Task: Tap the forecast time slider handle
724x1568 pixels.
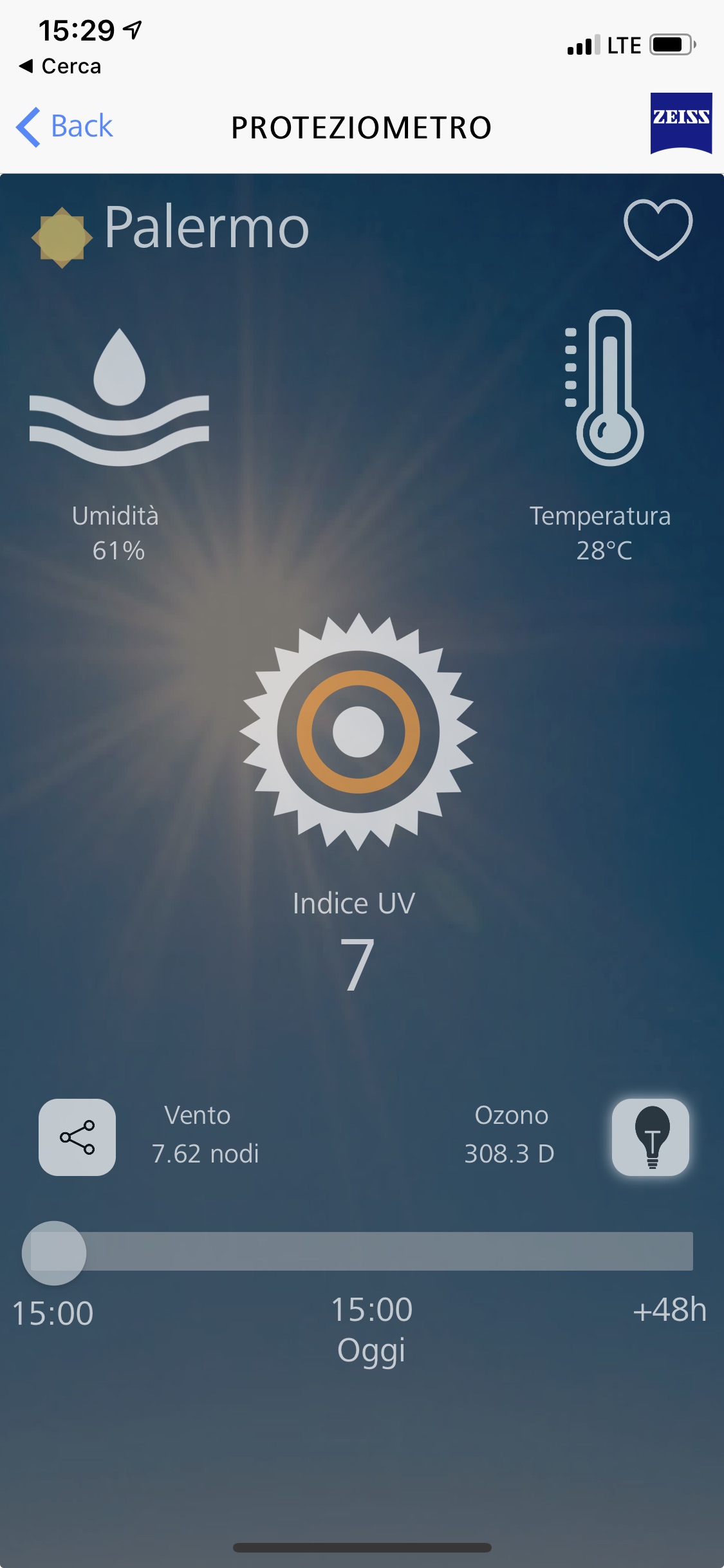Action: [x=54, y=1253]
